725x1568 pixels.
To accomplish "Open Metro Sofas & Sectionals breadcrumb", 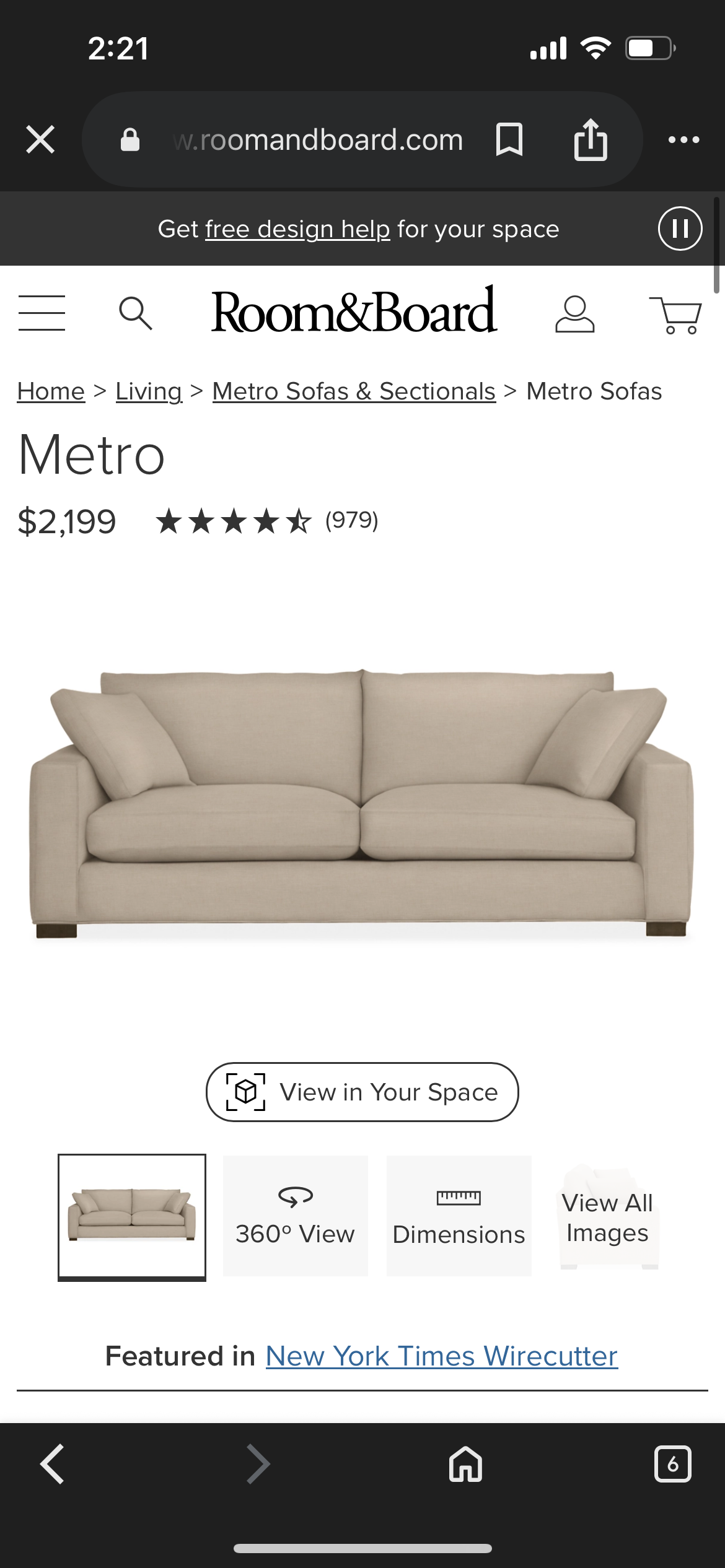I will click(354, 391).
